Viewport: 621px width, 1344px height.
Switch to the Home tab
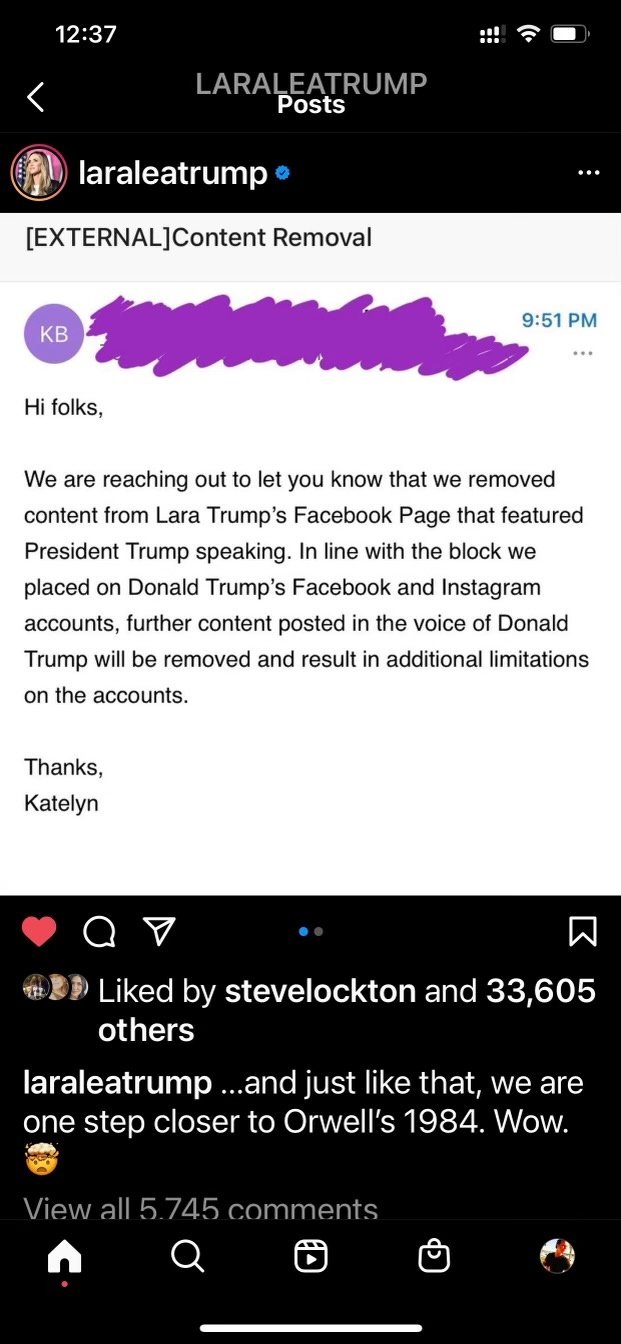[x=64, y=1256]
